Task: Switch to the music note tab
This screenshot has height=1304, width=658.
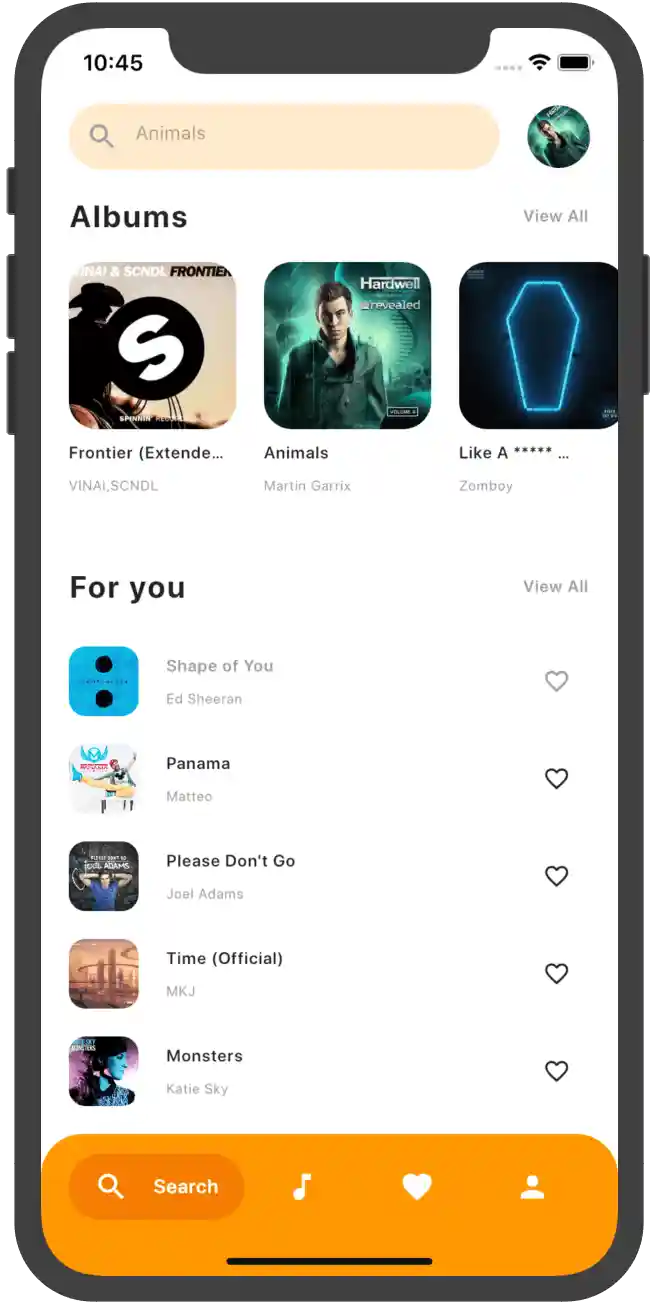Action: tap(301, 1187)
